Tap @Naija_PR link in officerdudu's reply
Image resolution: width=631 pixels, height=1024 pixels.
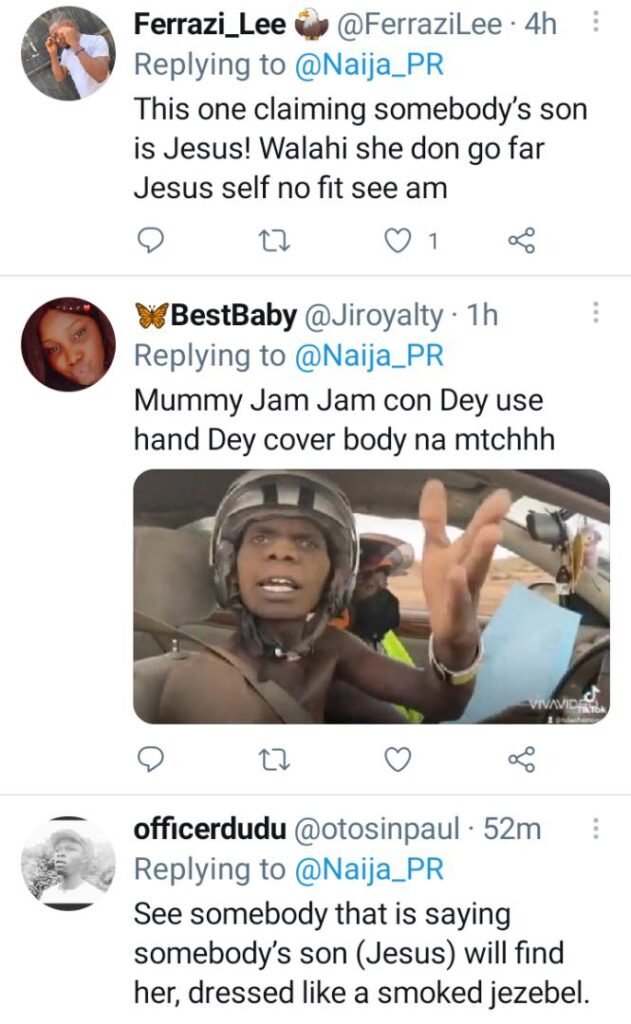[368, 870]
